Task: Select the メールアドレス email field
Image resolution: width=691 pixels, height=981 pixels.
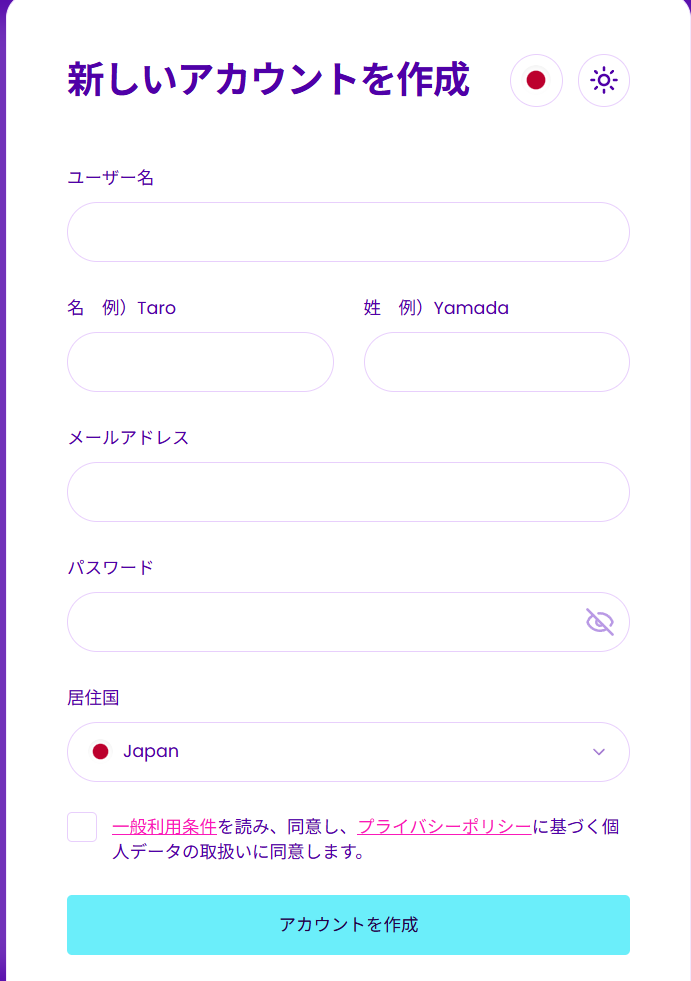Action: coord(348,492)
